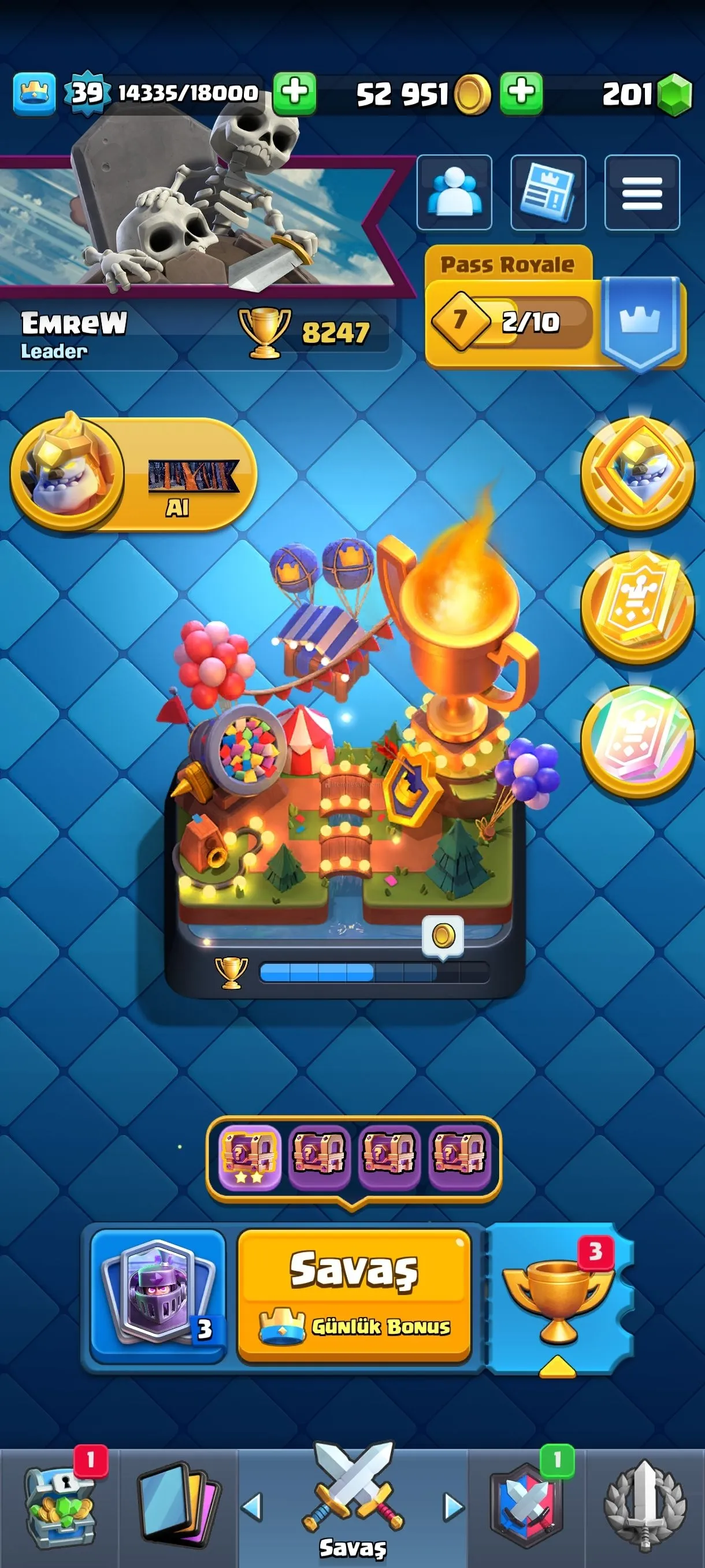Open the news feed icon
Viewport: 705px width, 1568px height.
point(548,193)
